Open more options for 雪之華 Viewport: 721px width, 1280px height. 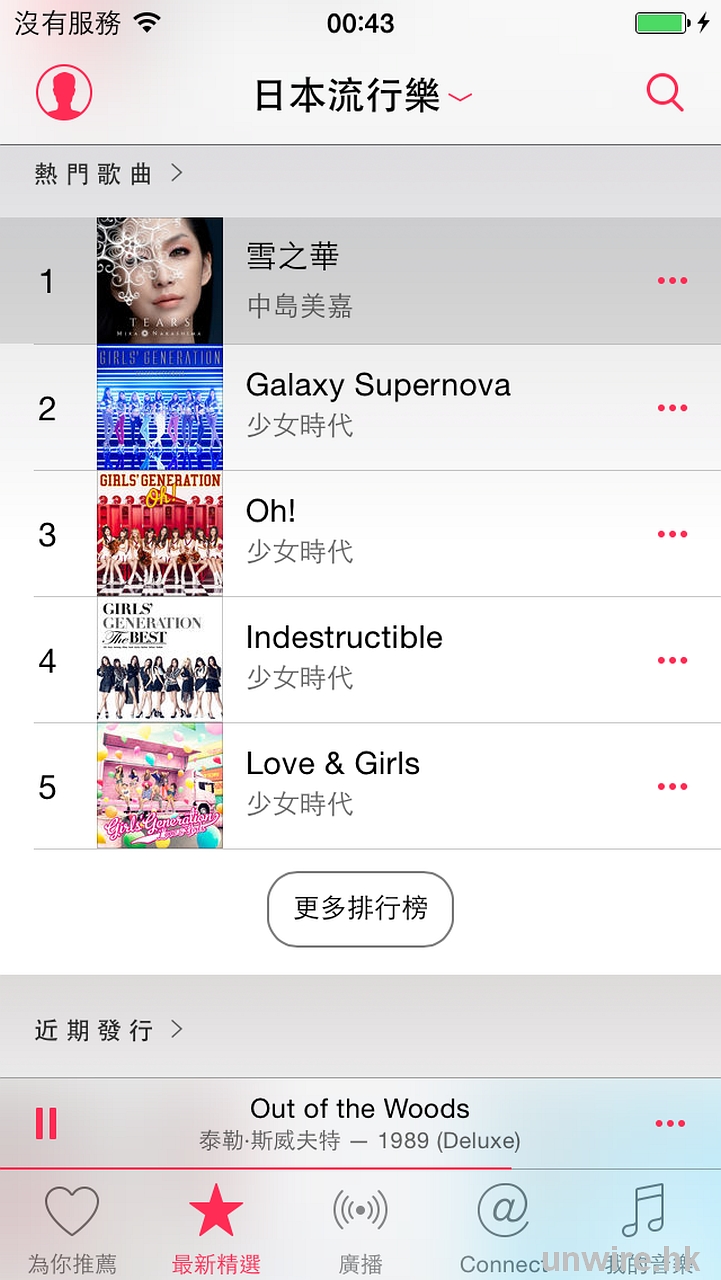point(672,281)
